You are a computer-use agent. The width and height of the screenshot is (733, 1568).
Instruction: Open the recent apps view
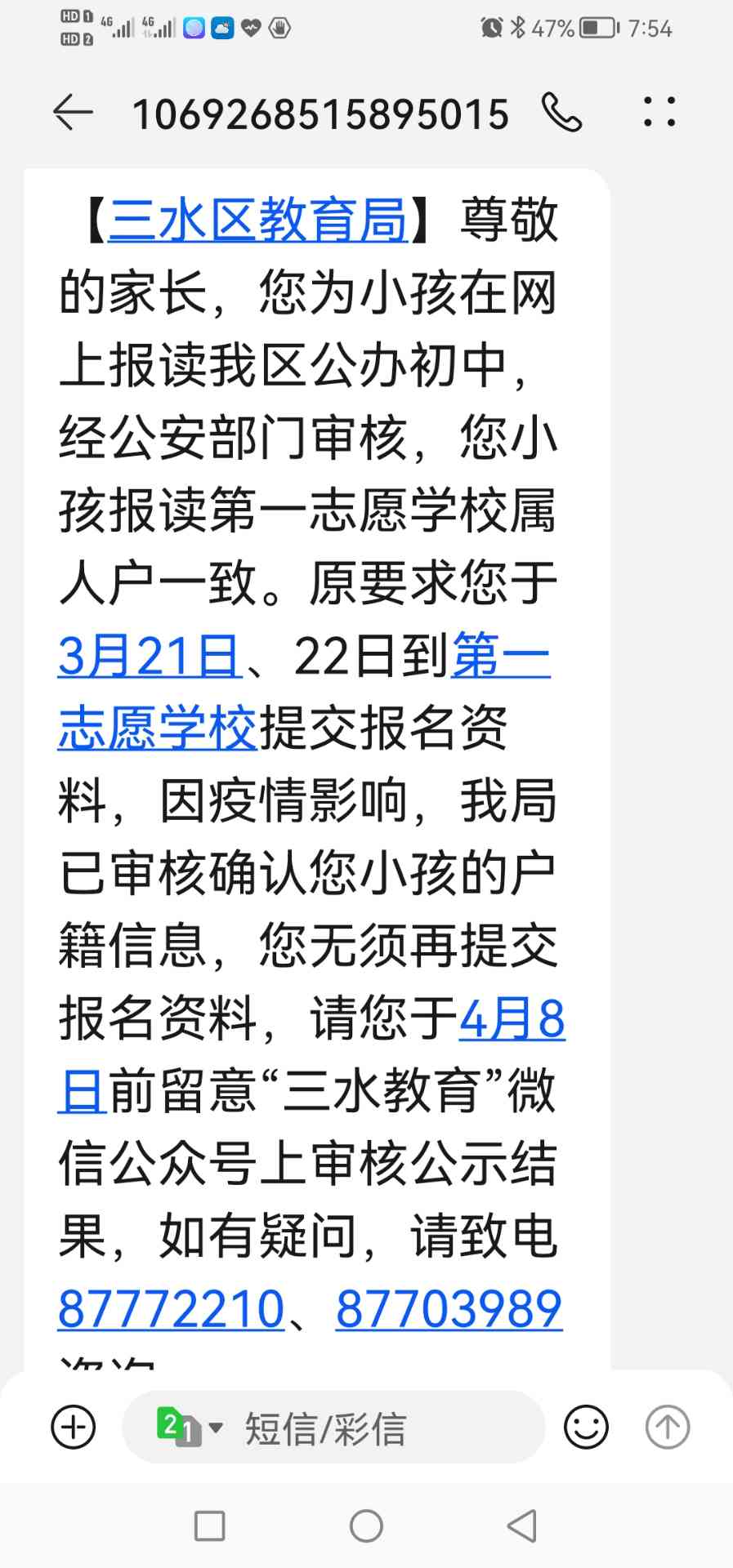(x=209, y=1526)
